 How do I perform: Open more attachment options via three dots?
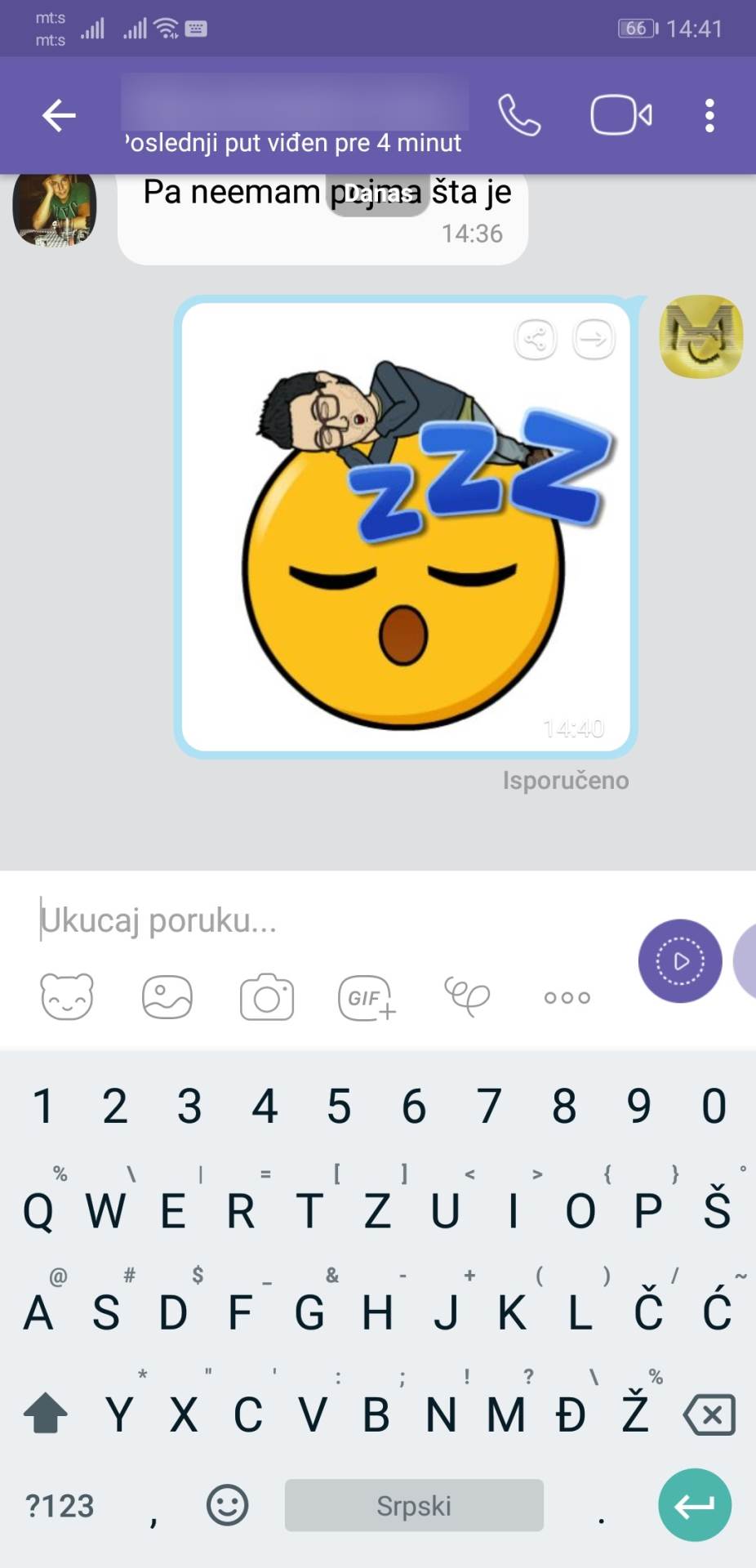pyautogui.click(x=566, y=997)
